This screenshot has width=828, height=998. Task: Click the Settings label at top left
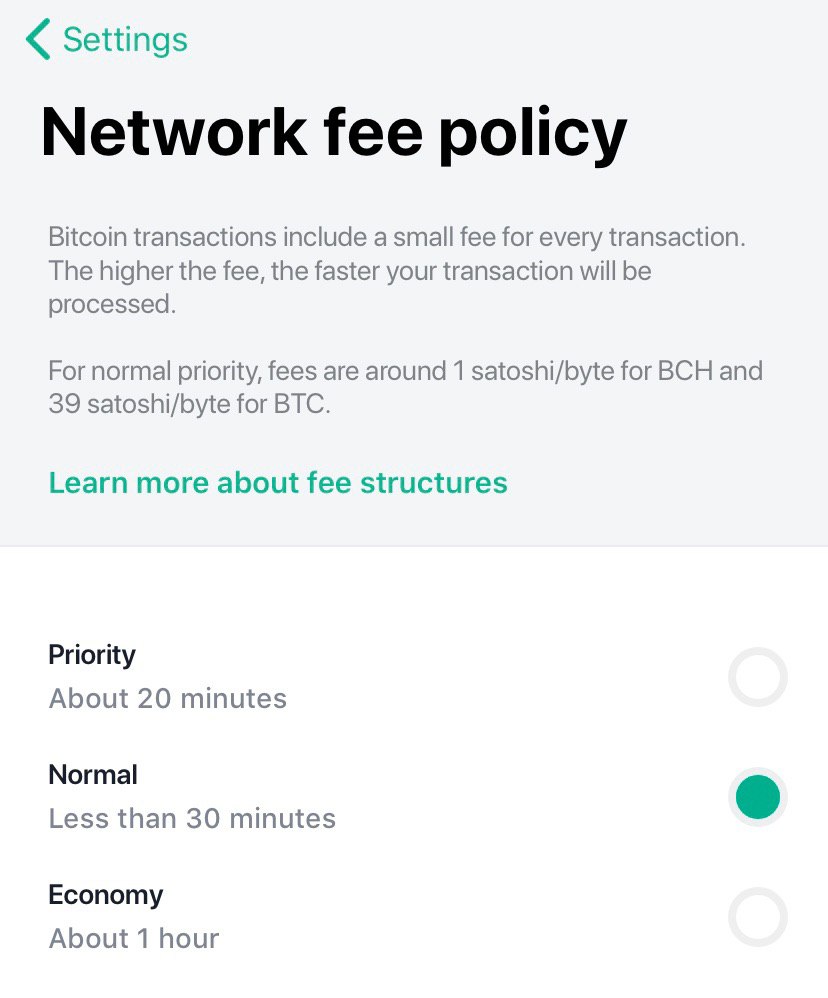click(x=124, y=39)
